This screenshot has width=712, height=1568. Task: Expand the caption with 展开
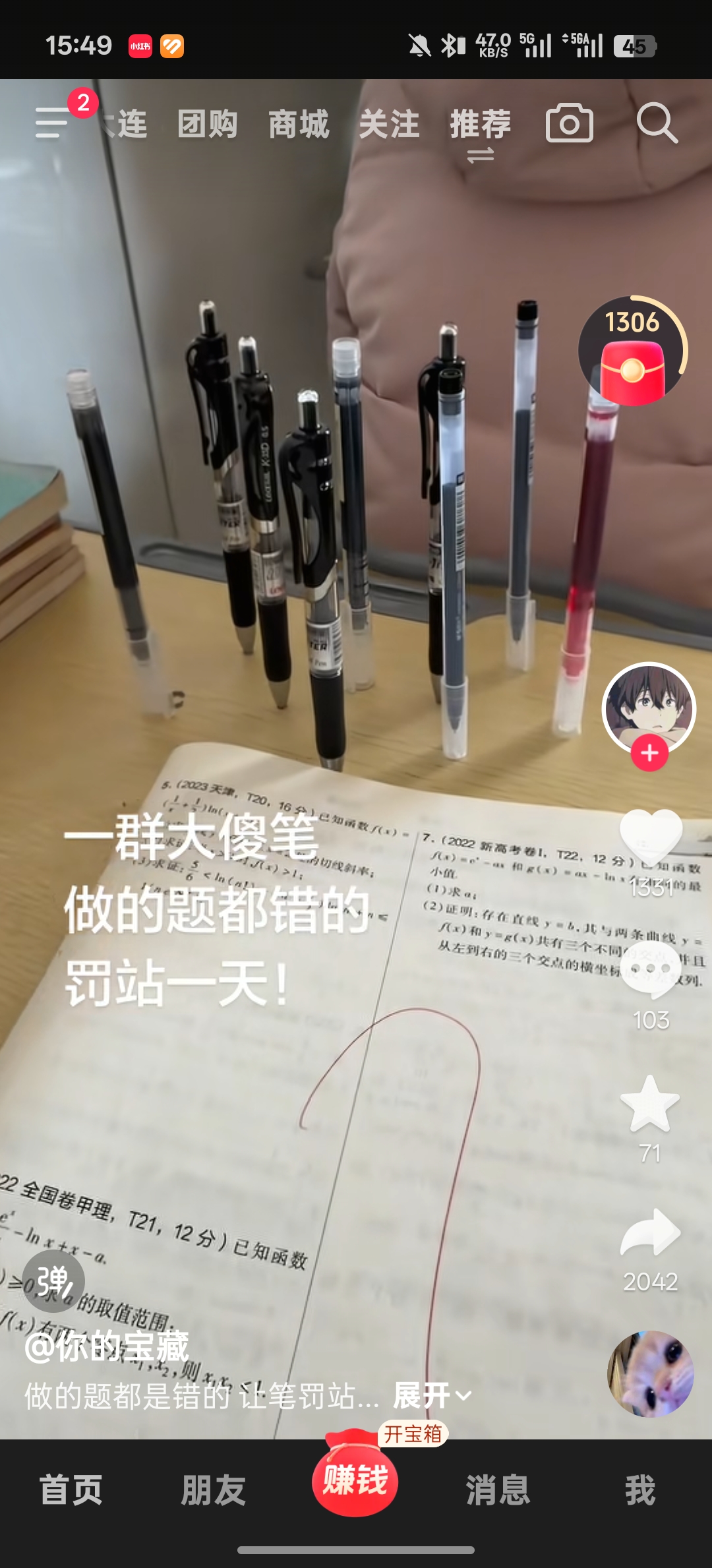[432, 1395]
